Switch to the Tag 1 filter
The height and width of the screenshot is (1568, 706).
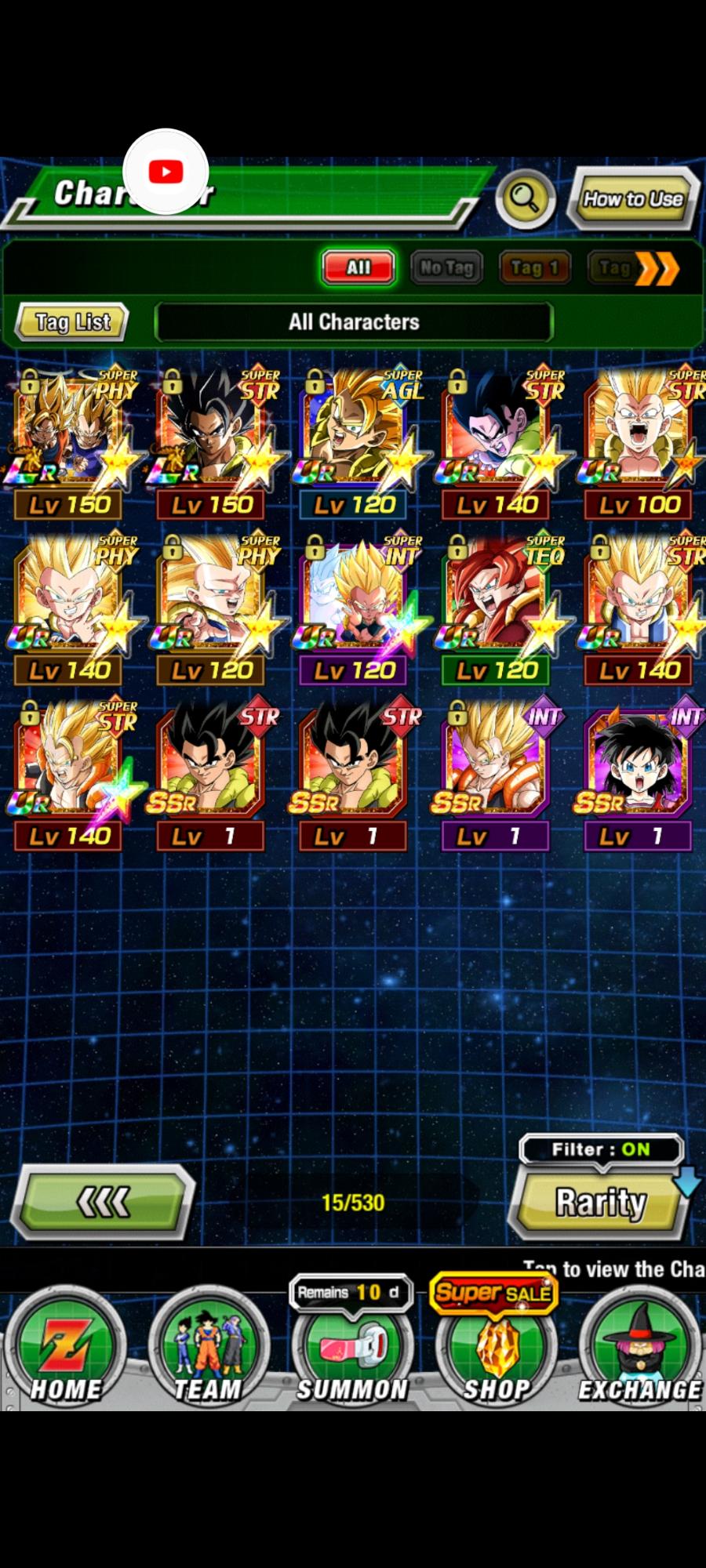534,268
